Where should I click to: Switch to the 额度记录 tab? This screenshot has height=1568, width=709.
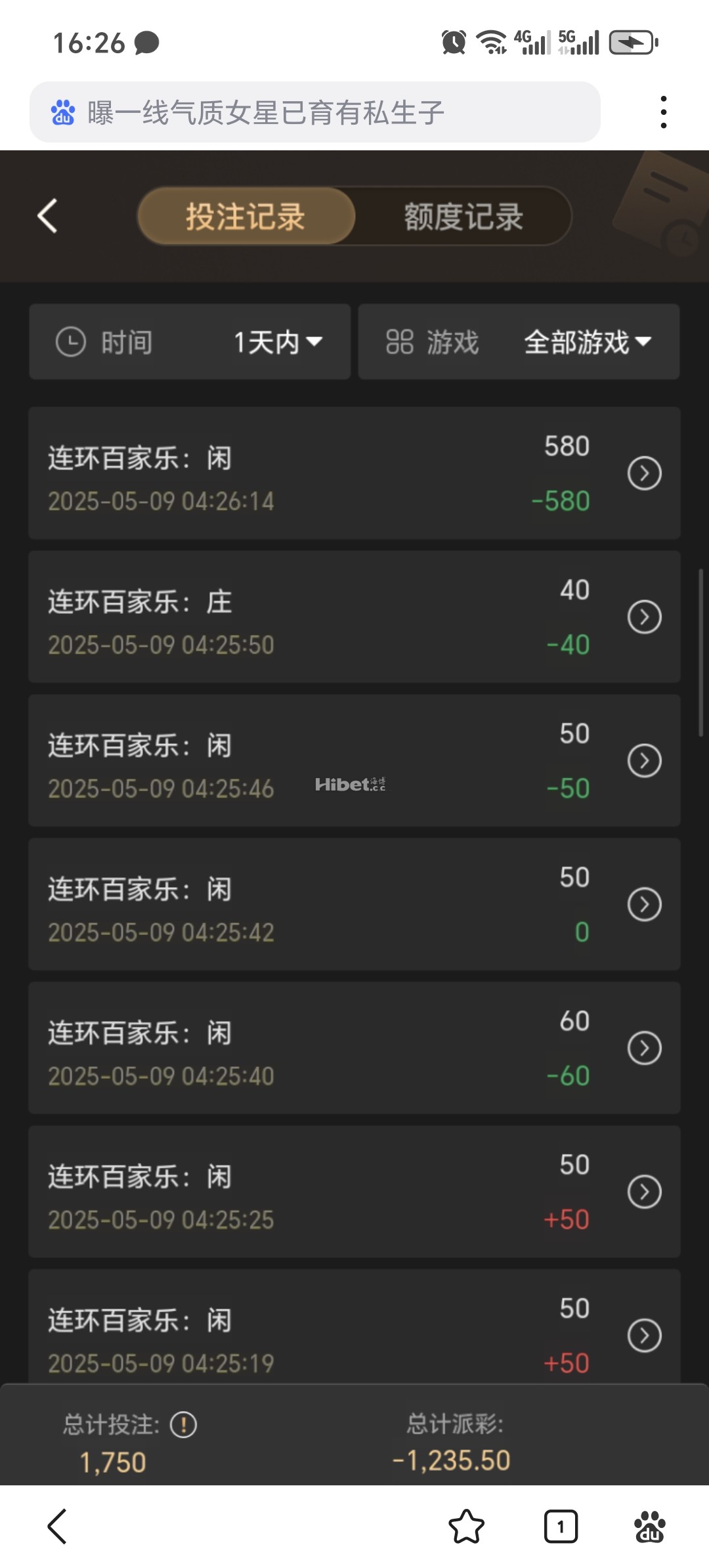(x=463, y=217)
